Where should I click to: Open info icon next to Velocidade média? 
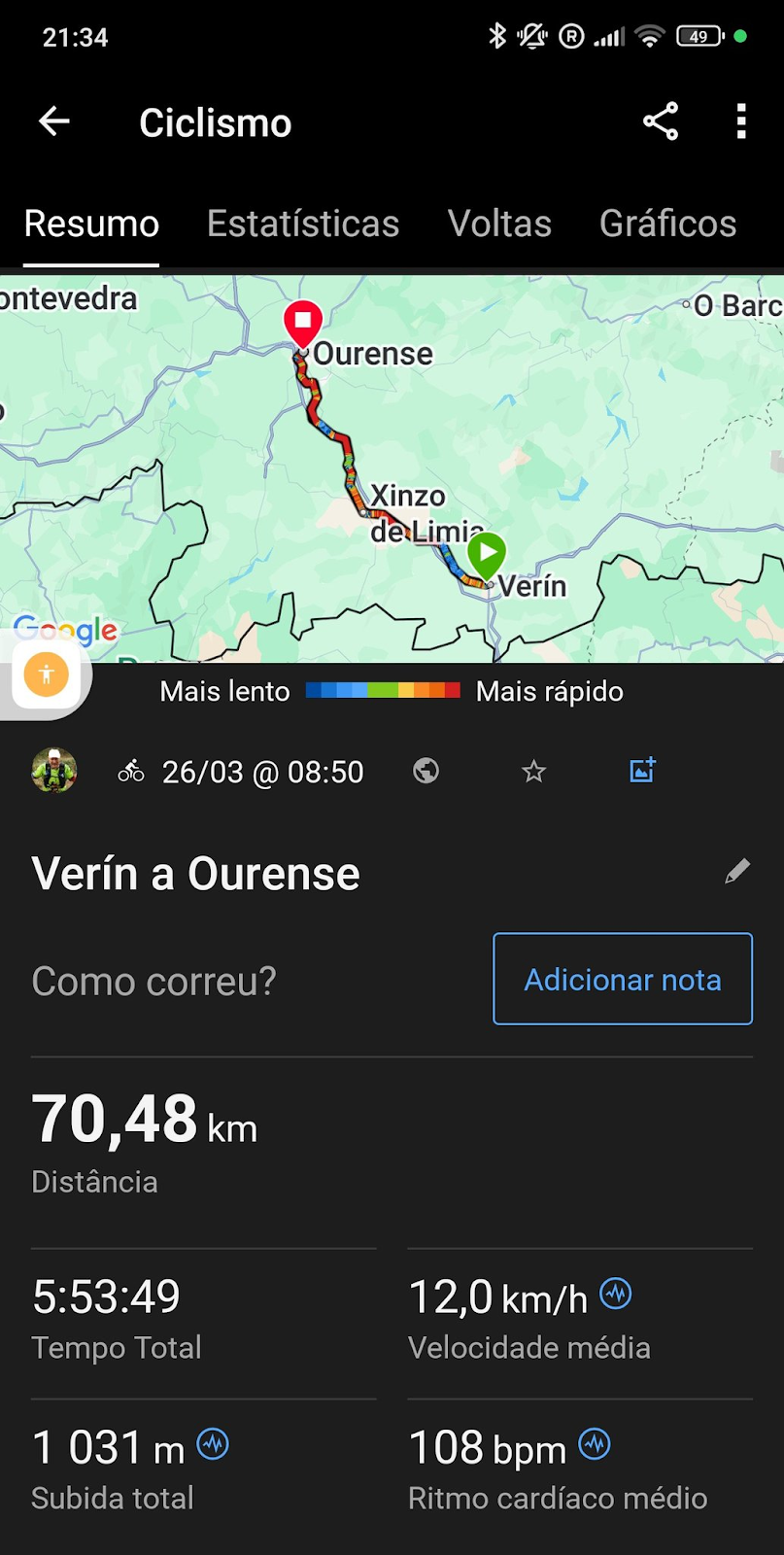[x=616, y=1294]
